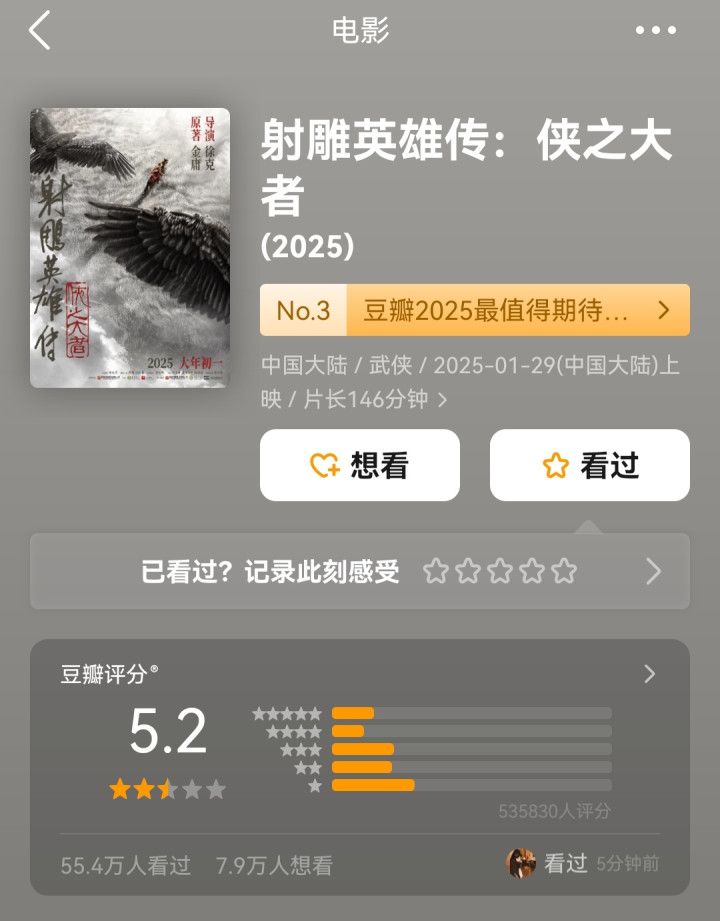The height and width of the screenshot is (921, 720).
Task: Go back using the top-left arrow
Action: tap(40, 31)
